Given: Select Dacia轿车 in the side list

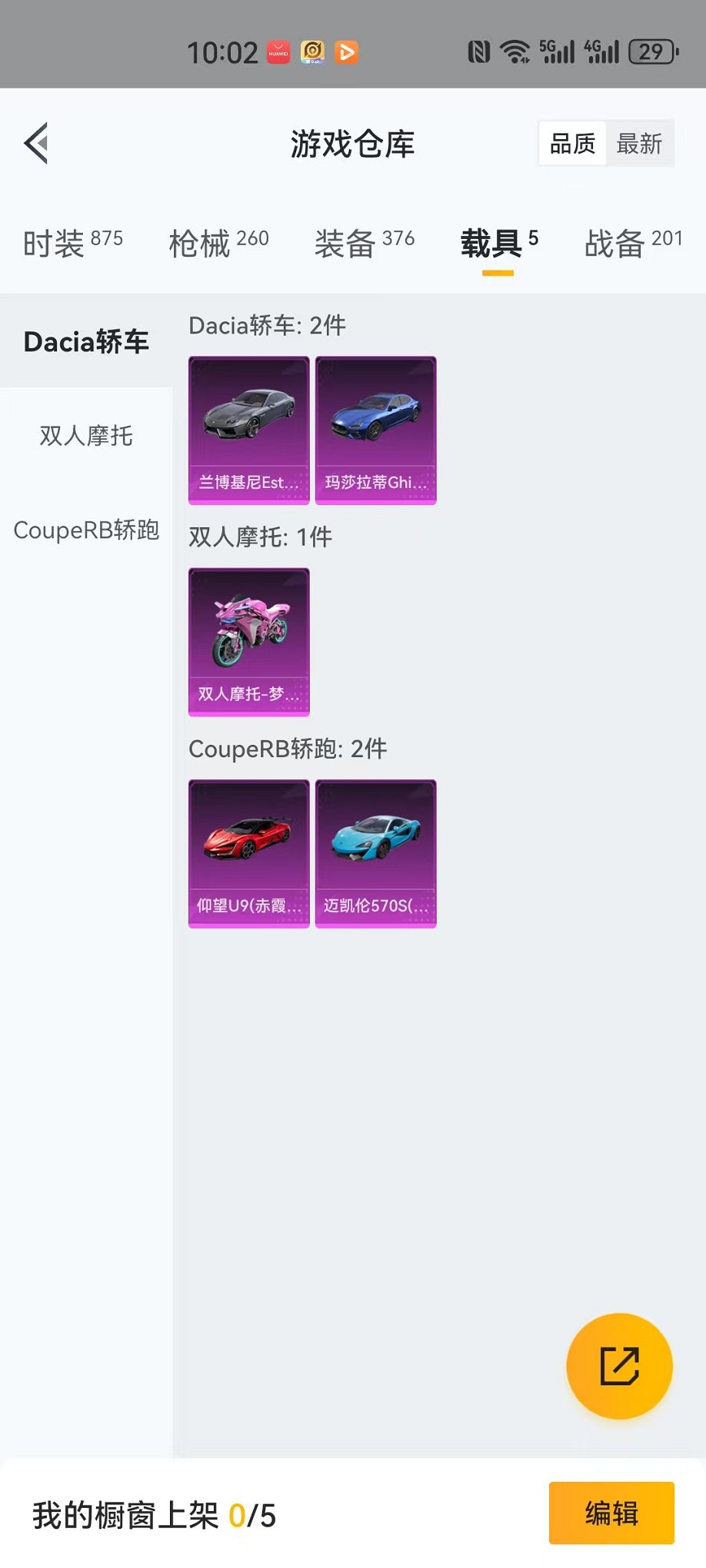Looking at the screenshot, I should tap(86, 341).
